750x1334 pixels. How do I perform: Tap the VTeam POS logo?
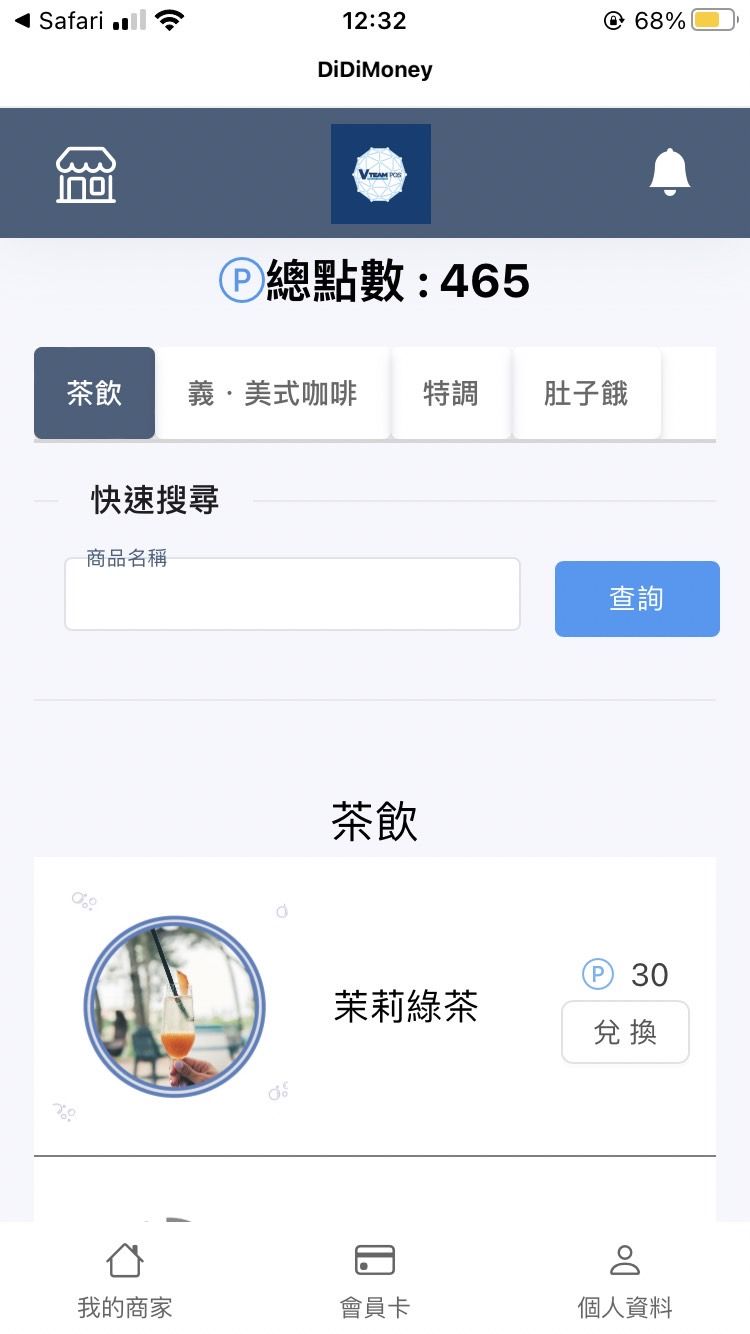[x=380, y=172]
